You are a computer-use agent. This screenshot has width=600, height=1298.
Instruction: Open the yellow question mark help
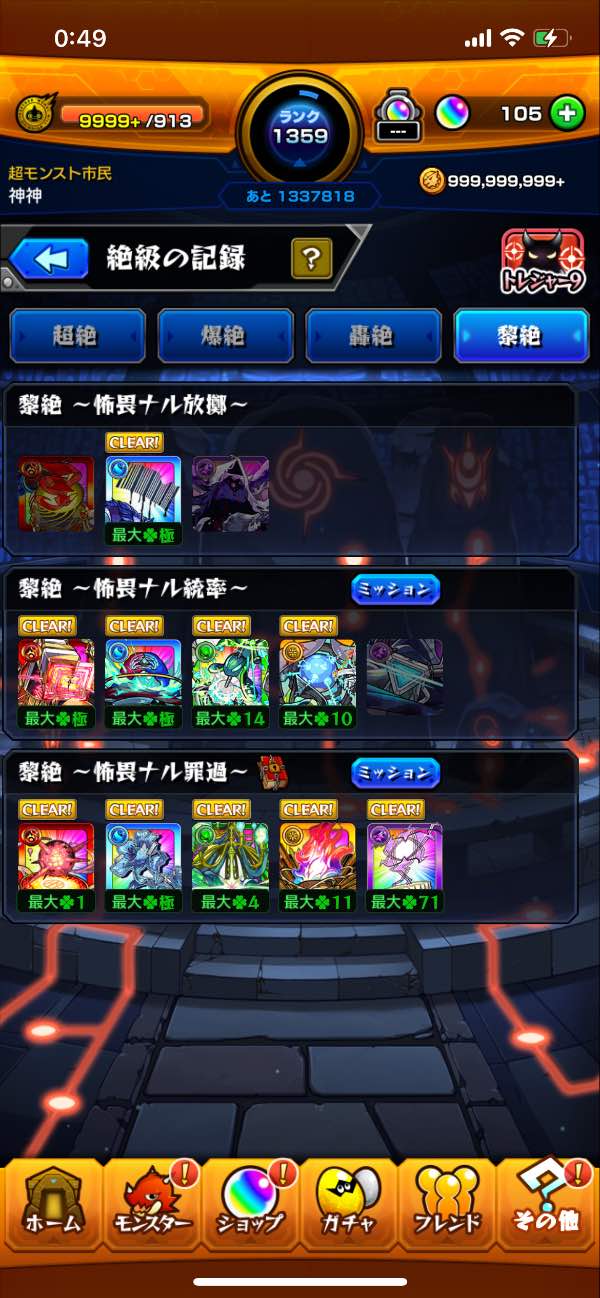(x=311, y=259)
